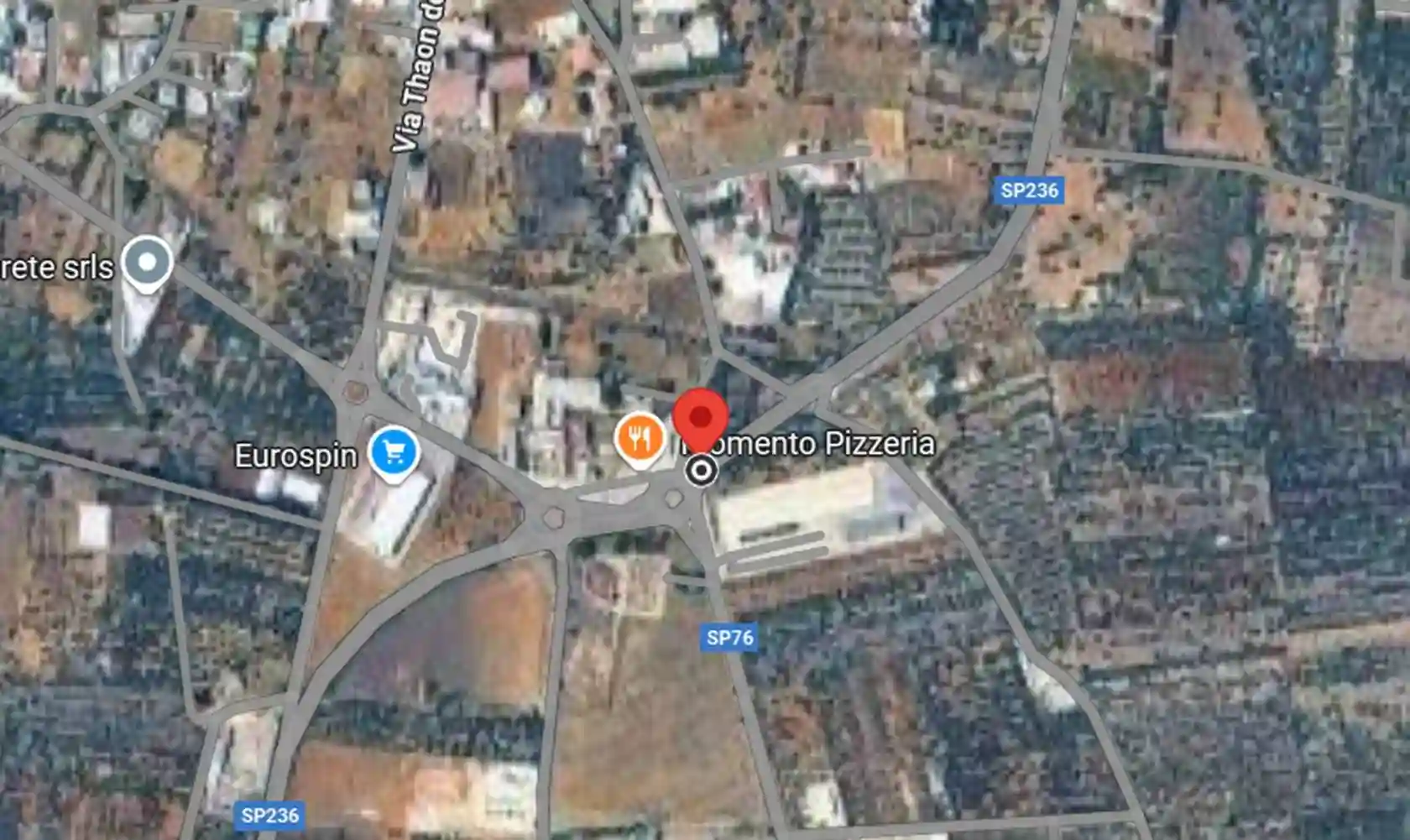The width and height of the screenshot is (1410, 840).
Task: Open the rete srls place marker
Action: [x=148, y=263]
